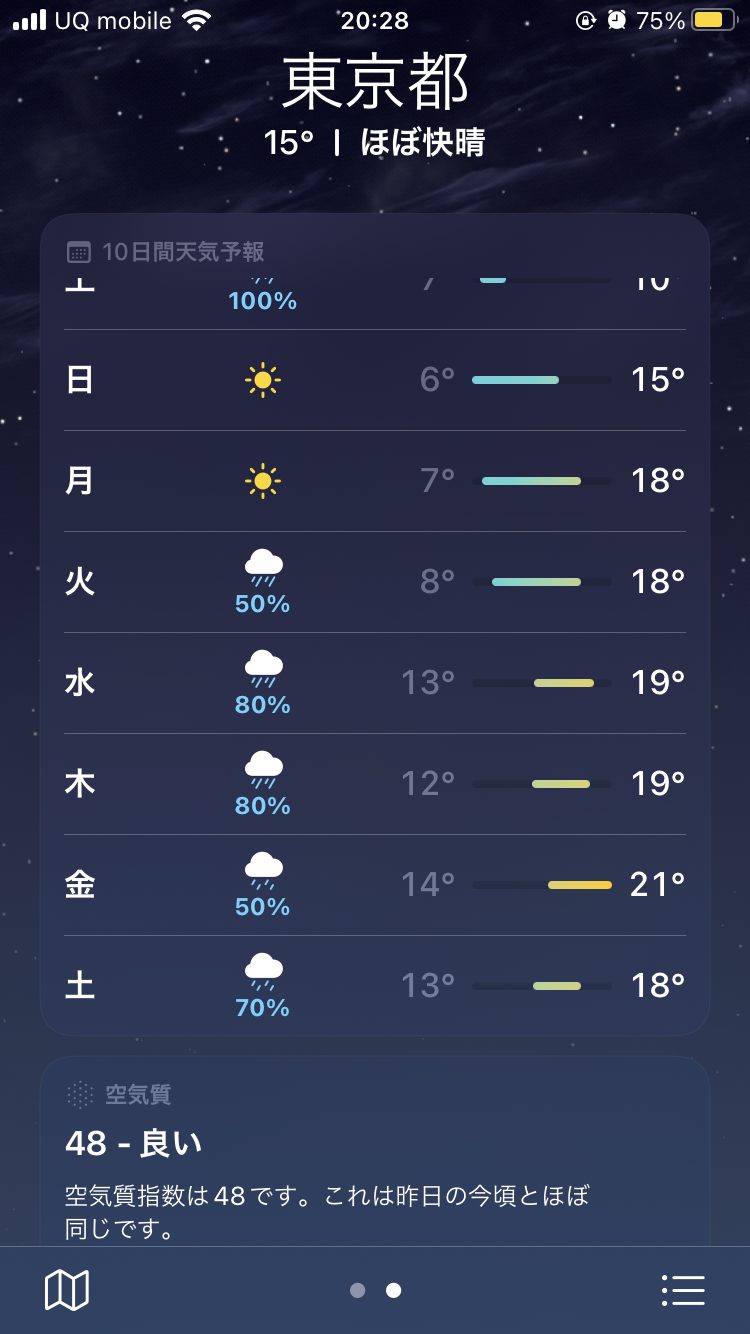Viewport: 750px width, 1334px height.
Task: Open Sunday (日) forecast with 15° high
Action: tap(375, 380)
